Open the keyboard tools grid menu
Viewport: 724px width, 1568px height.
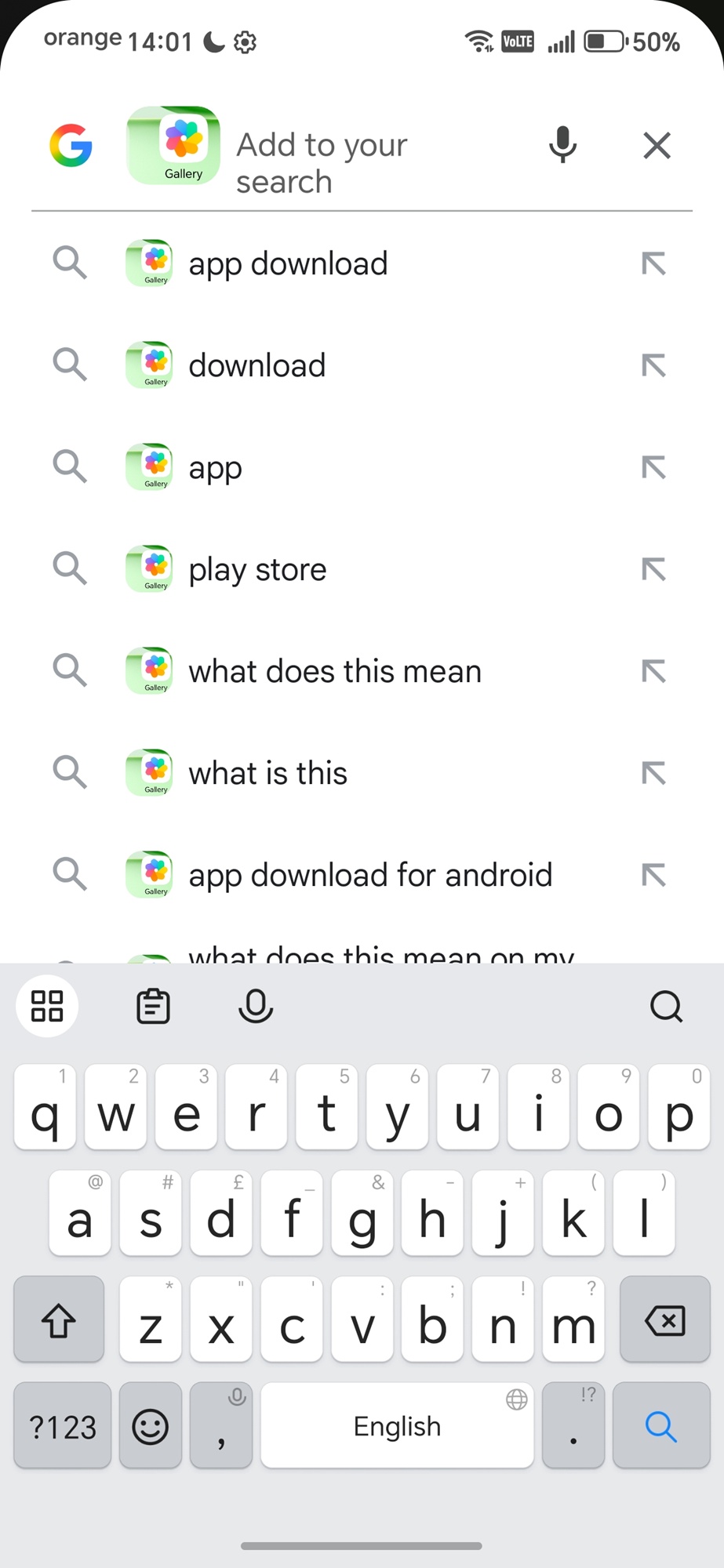pyautogui.click(x=47, y=1007)
